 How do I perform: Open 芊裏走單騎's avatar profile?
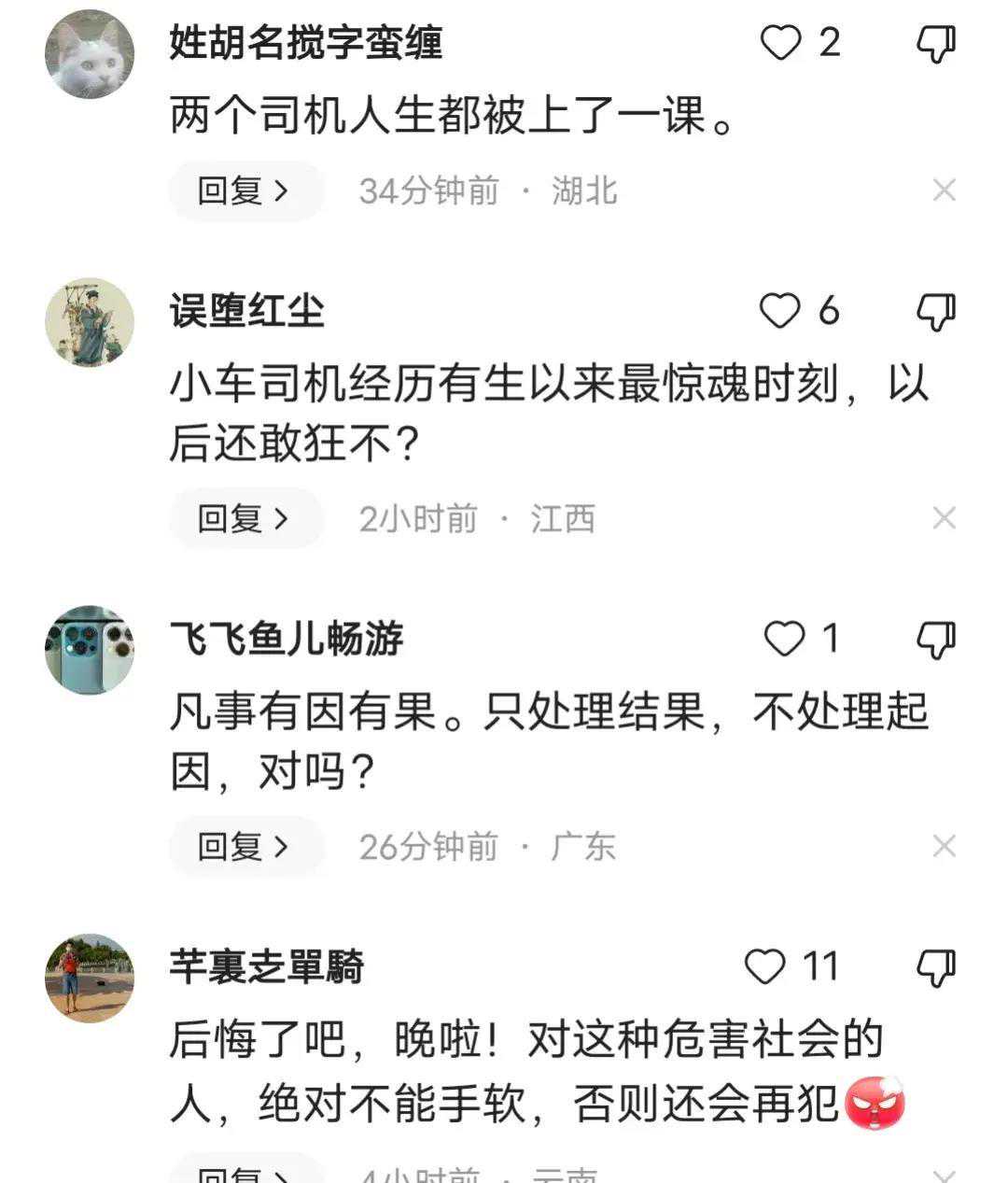pyautogui.click(x=90, y=978)
